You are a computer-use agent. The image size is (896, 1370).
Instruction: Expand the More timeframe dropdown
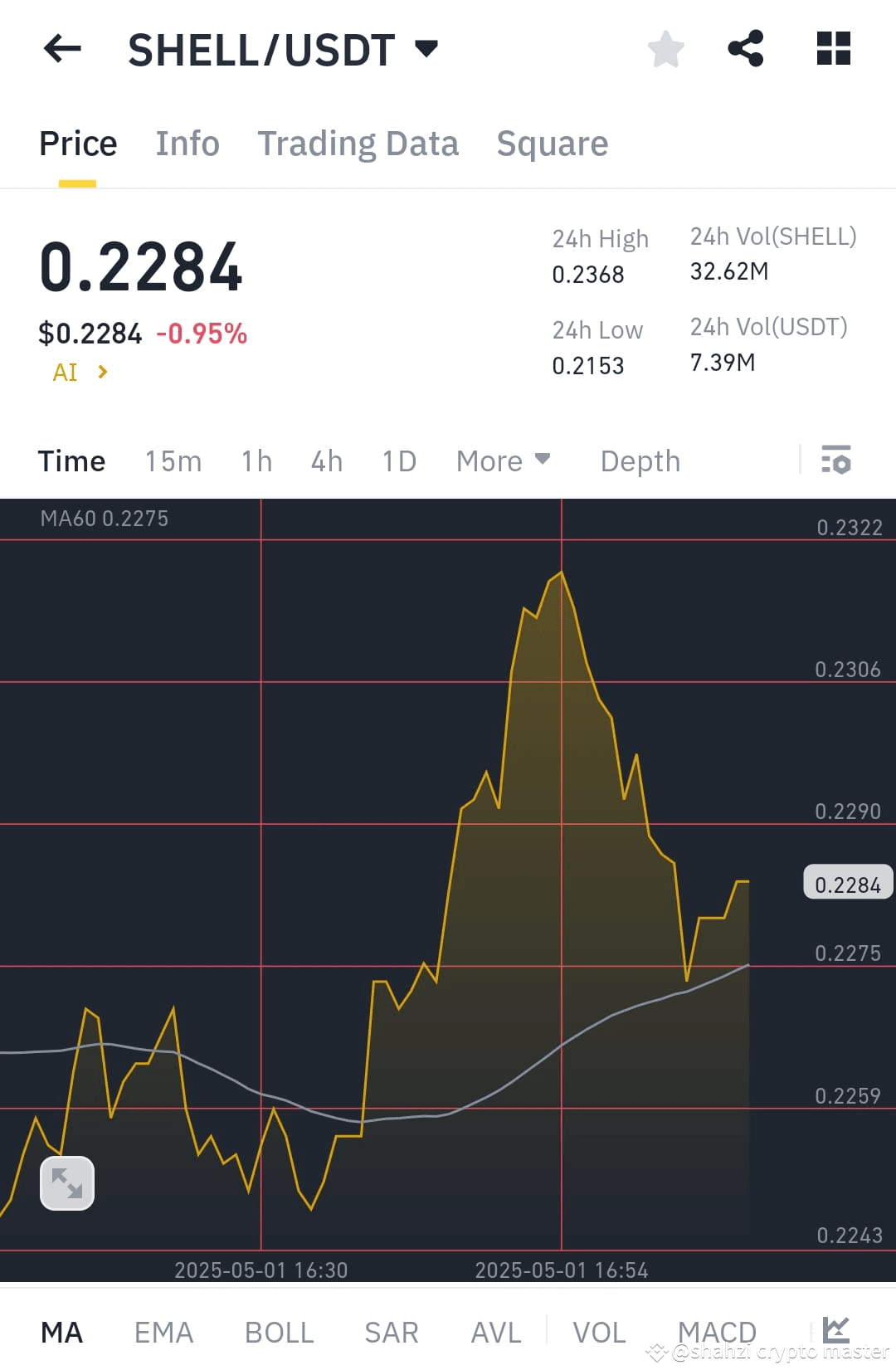[x=504, y=461]
